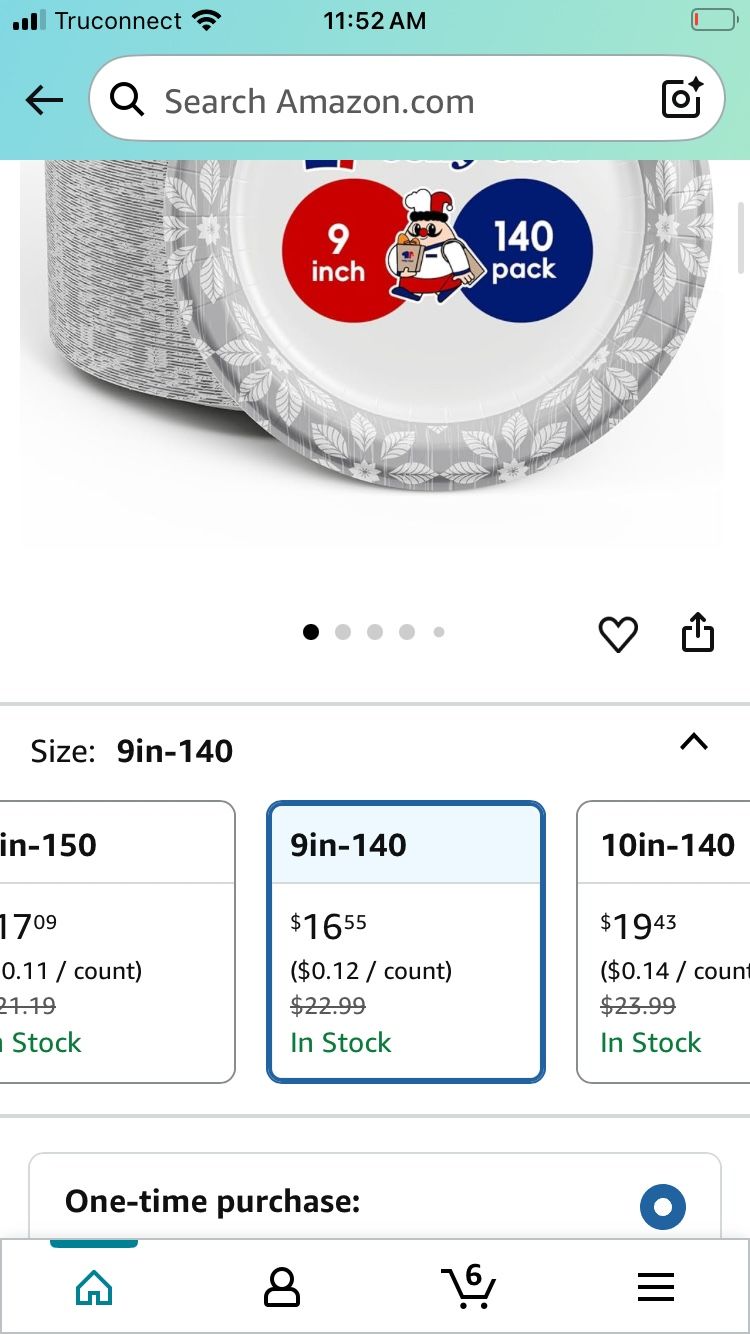Select the 10in-140 size option
The width and height of the screenshot is (750, 1334).
pyautogui.click(x=664, y=942)
